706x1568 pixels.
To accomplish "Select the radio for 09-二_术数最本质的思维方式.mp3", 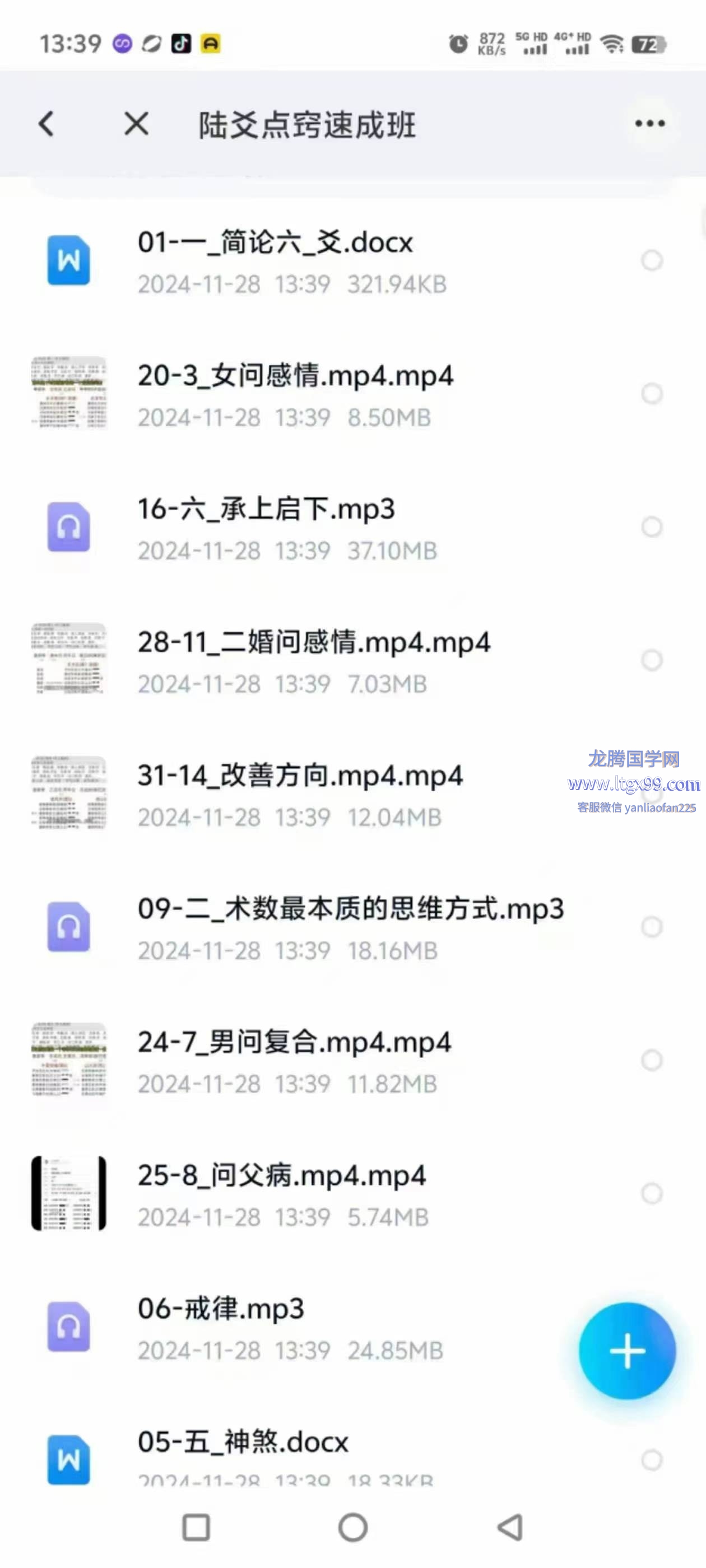I will pyautogui.click(x=651, y=927).
